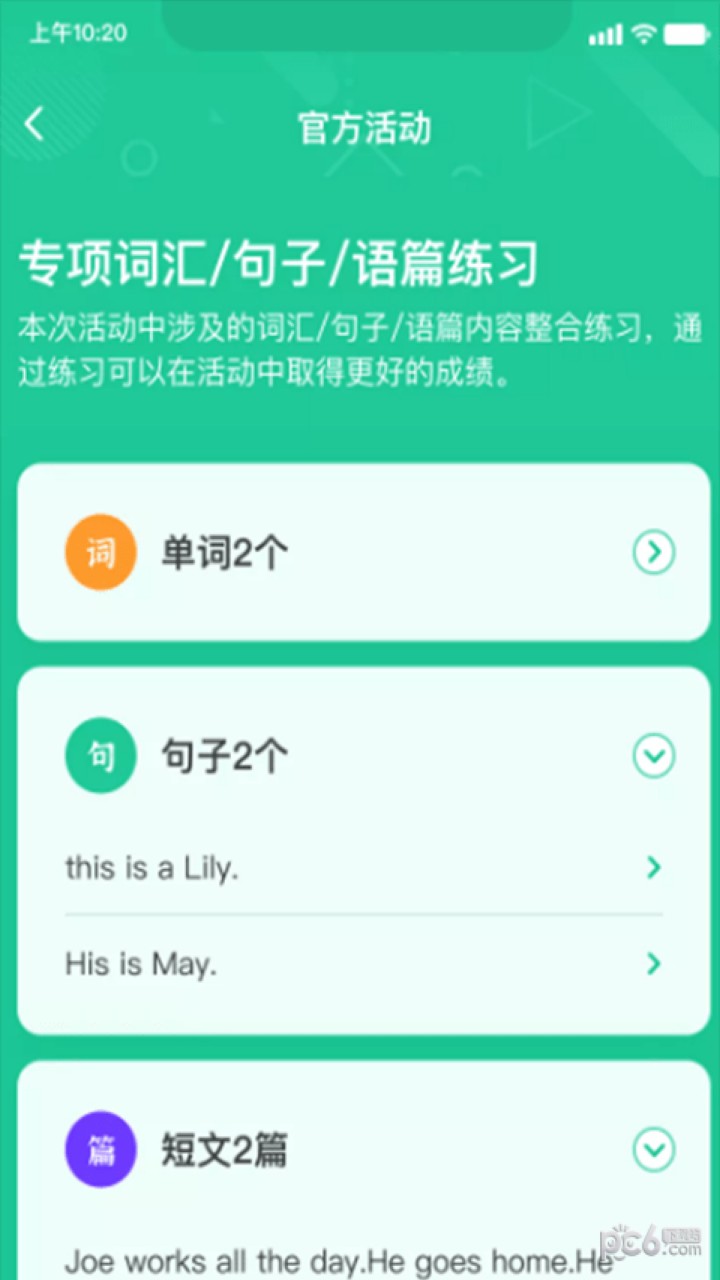Tap the green 句 sentence category icon
The height and width of the screenshot is (1280, 720).
(x=100, y=756)
